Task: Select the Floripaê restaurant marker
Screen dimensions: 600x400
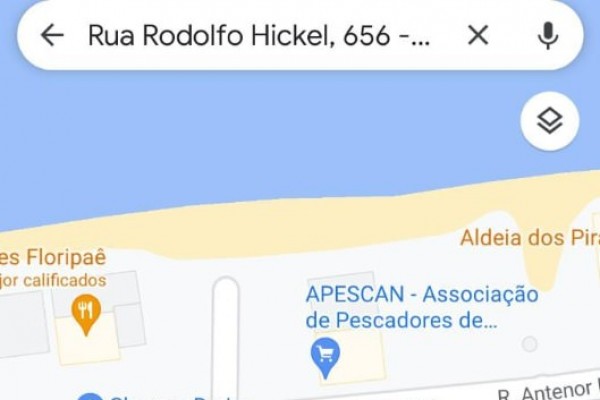Action: pos(86,313)
